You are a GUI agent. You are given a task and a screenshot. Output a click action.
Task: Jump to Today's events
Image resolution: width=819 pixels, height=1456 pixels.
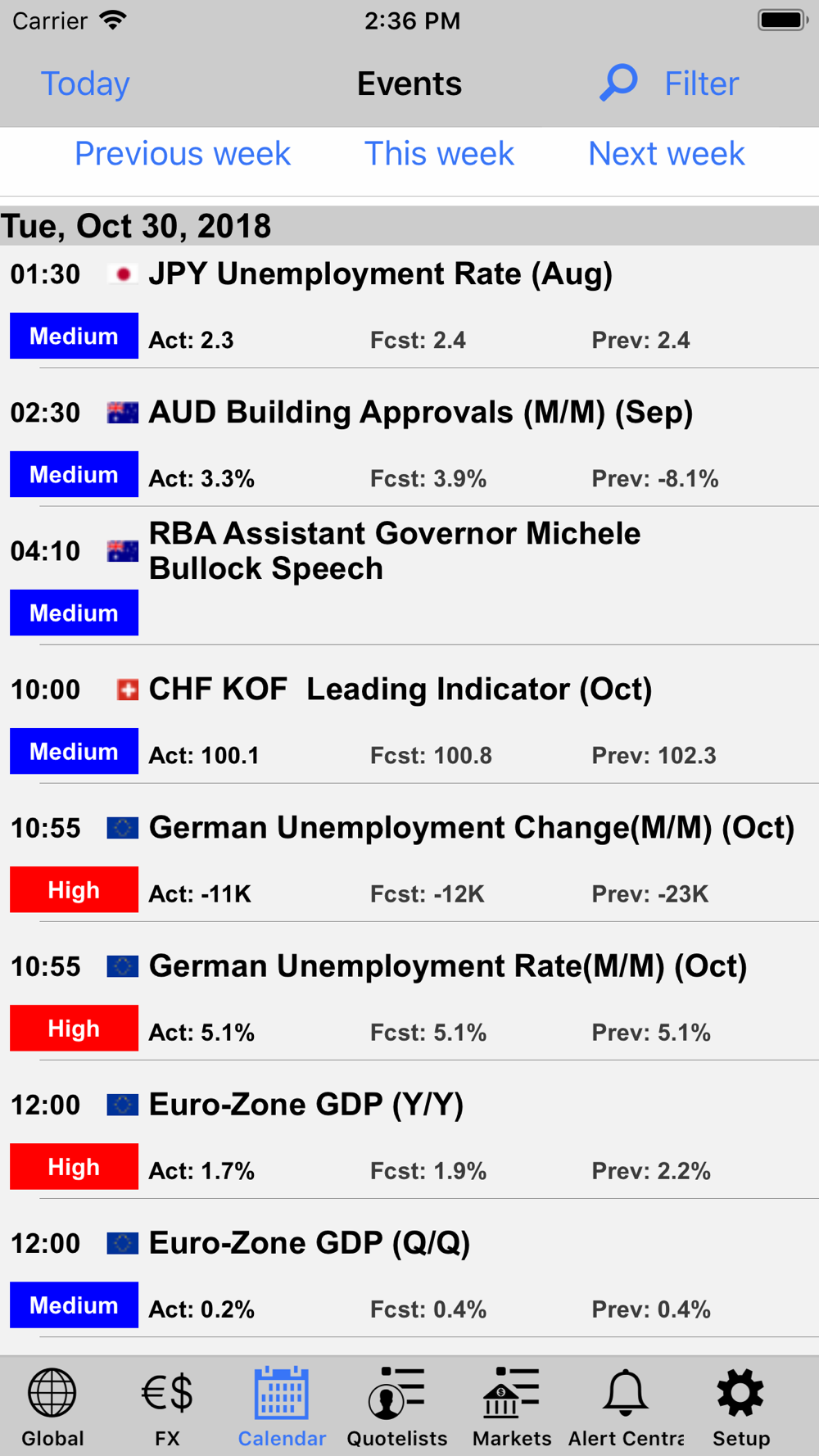(85, 84)
